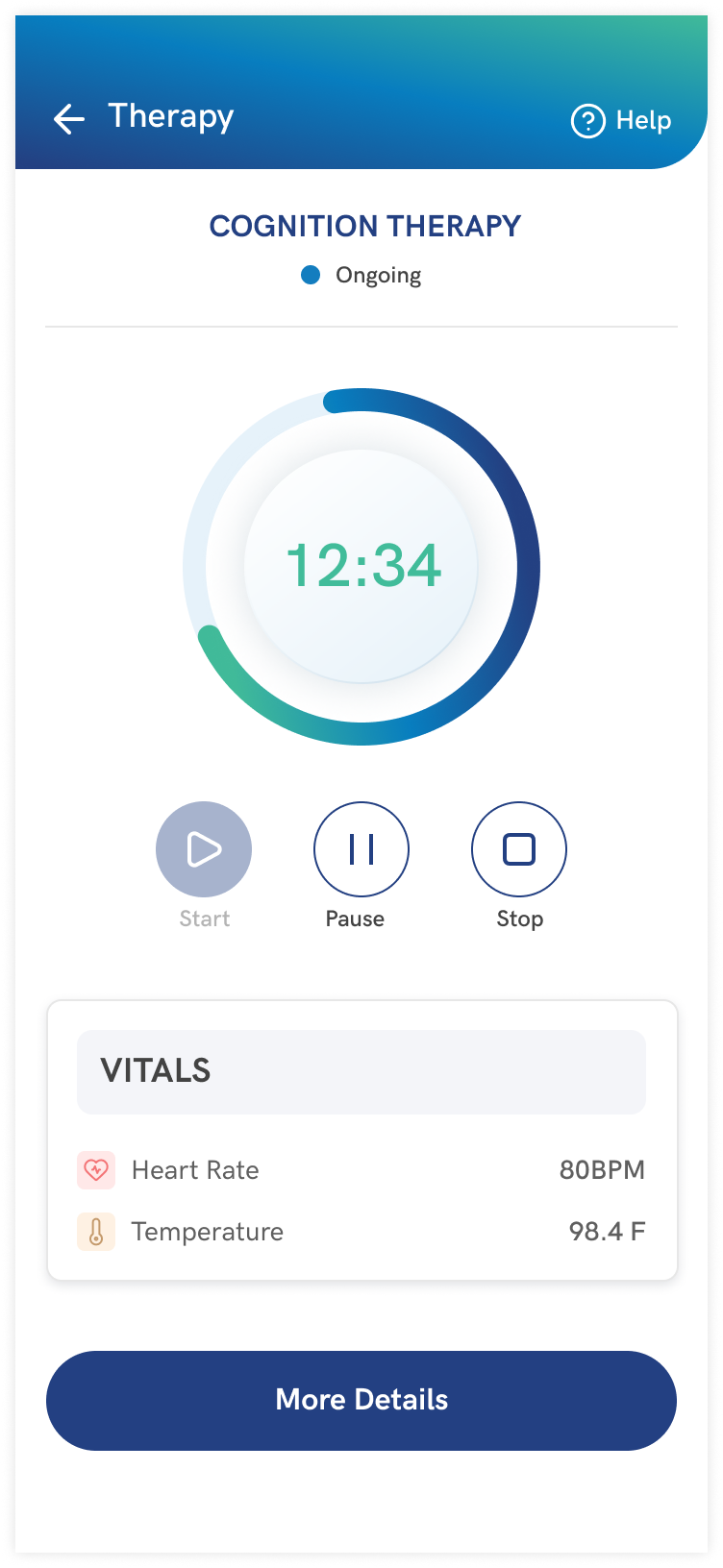Stop the cognition therapy session
Viewport: 723px width, 1568px height.
[x=519, y=849]
